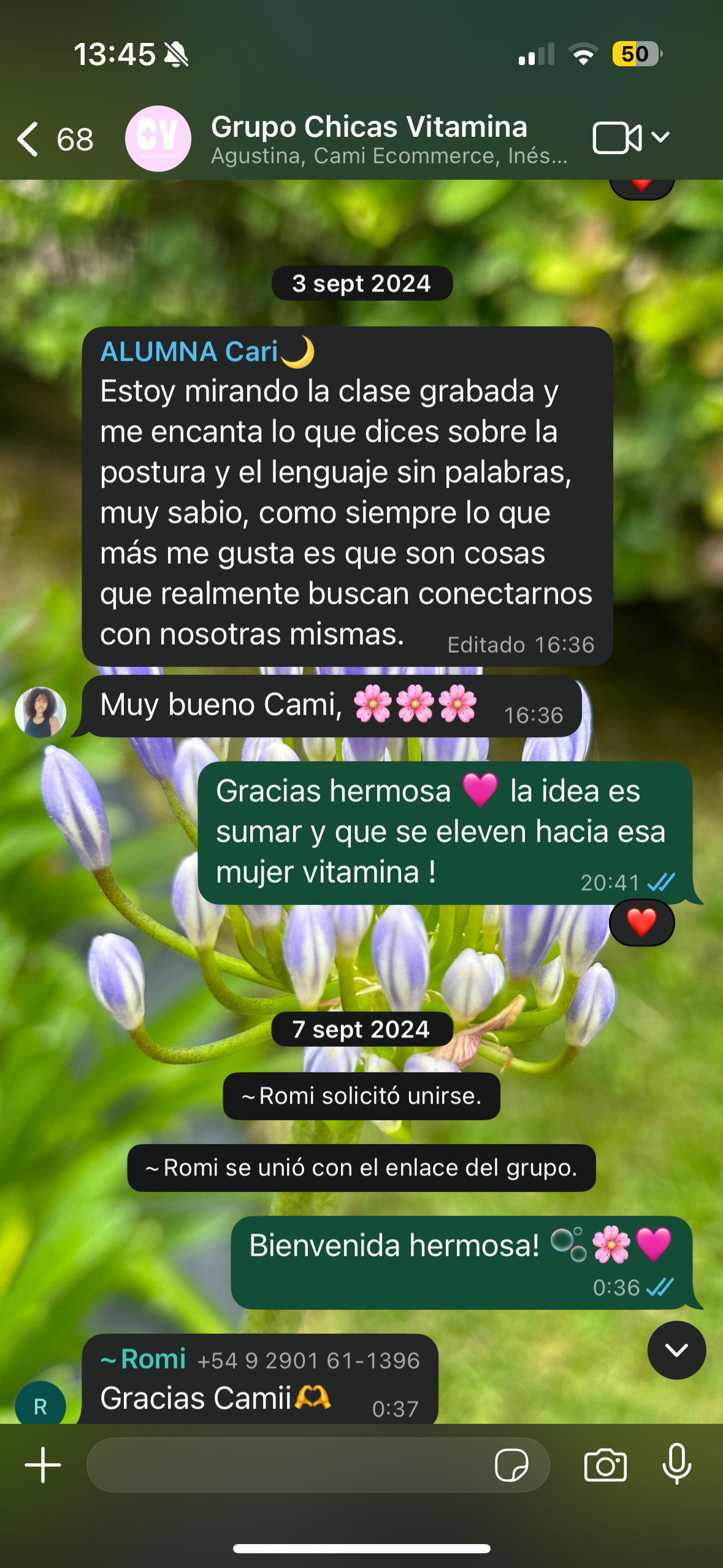This screenshot has height=1568, width=723.
Task: Open profile photo beside Muy bueno Cami
Action: coord(40,712)
